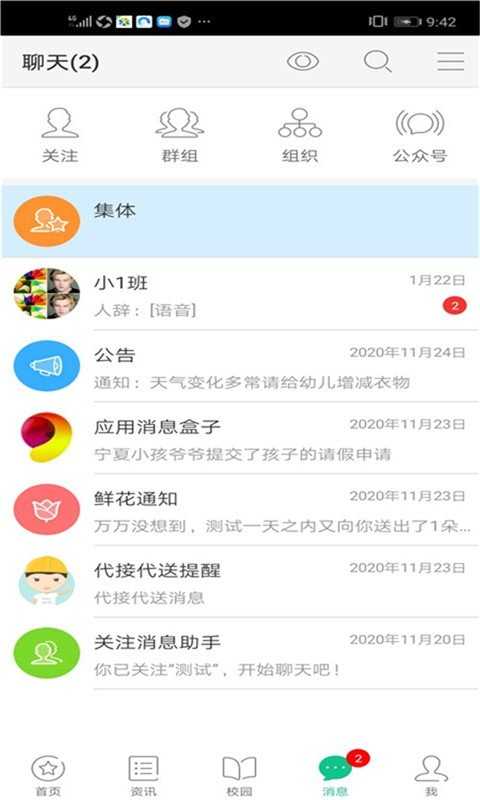480x800 pixels.
Task: Open the 代接代送提醒 reminders
Action: 240,582
